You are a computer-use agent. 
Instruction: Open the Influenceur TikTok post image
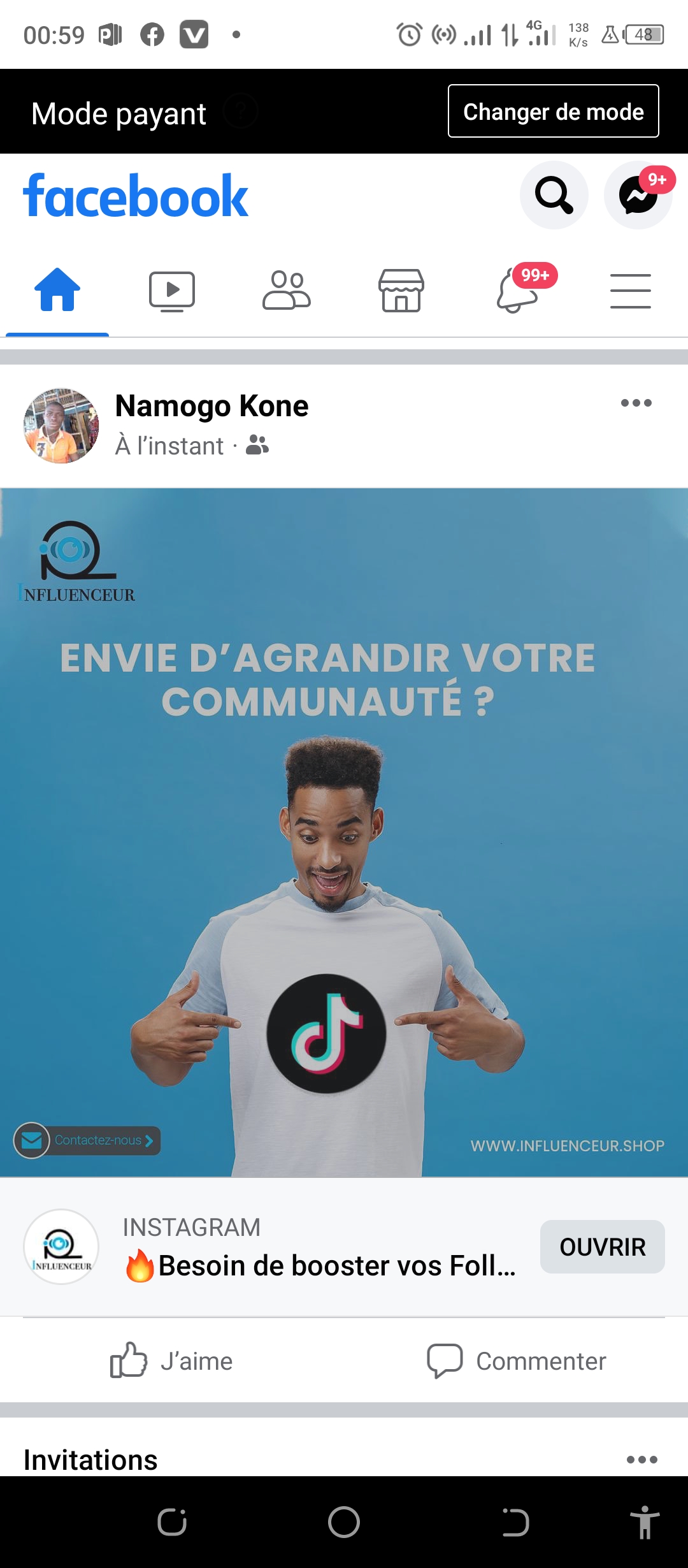pos(344,829)
